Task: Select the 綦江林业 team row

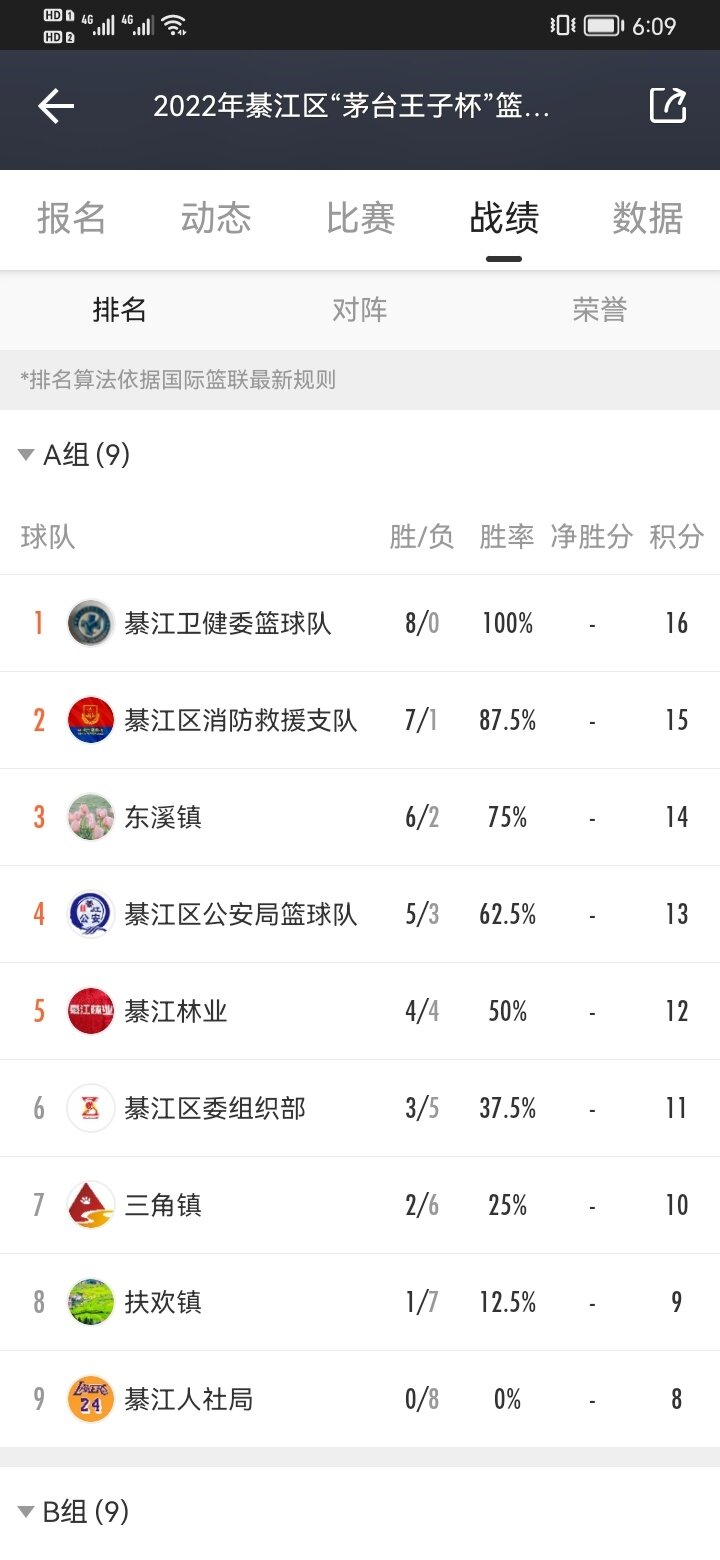Action: 360,1011
